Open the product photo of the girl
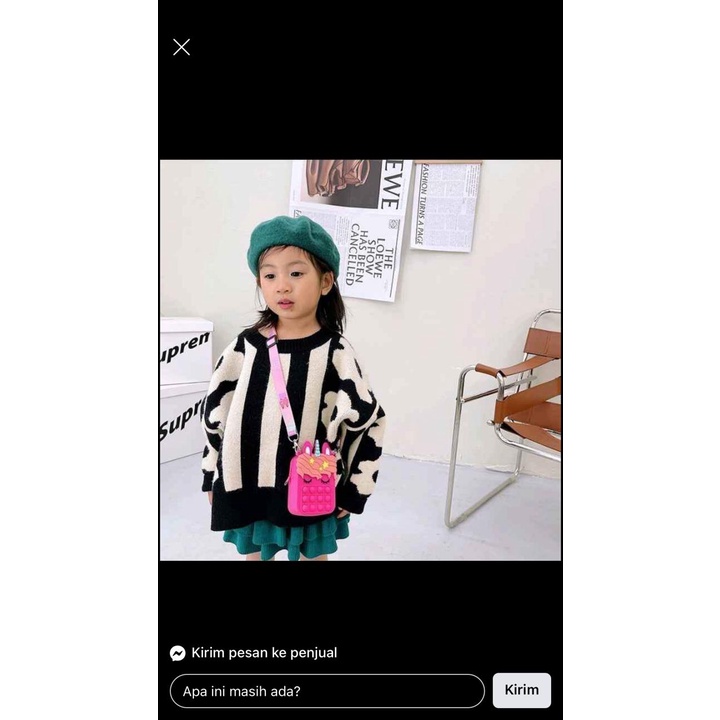This screenshot has height=720, width=720. point(360,360)
